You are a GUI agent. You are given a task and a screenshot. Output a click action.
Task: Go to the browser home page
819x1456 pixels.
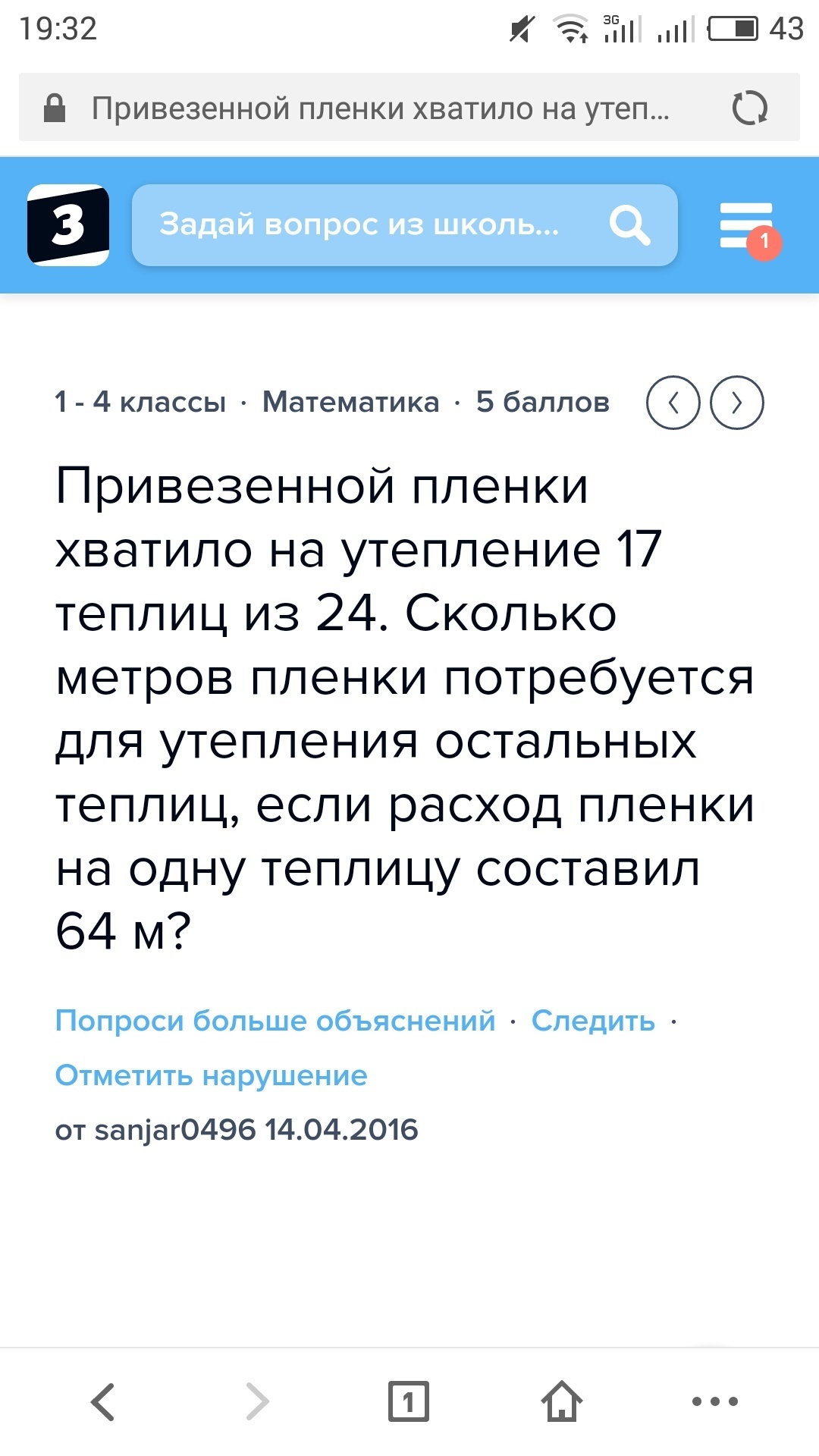click(x=562, y=1401)
